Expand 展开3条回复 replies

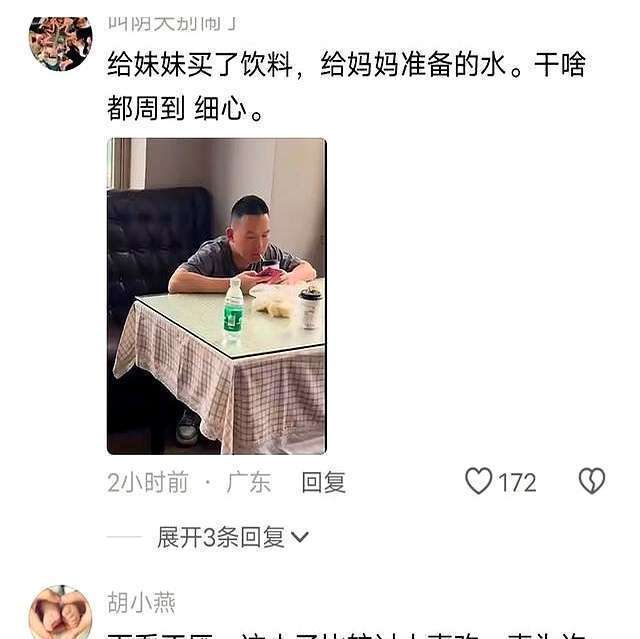coord(232,537)
